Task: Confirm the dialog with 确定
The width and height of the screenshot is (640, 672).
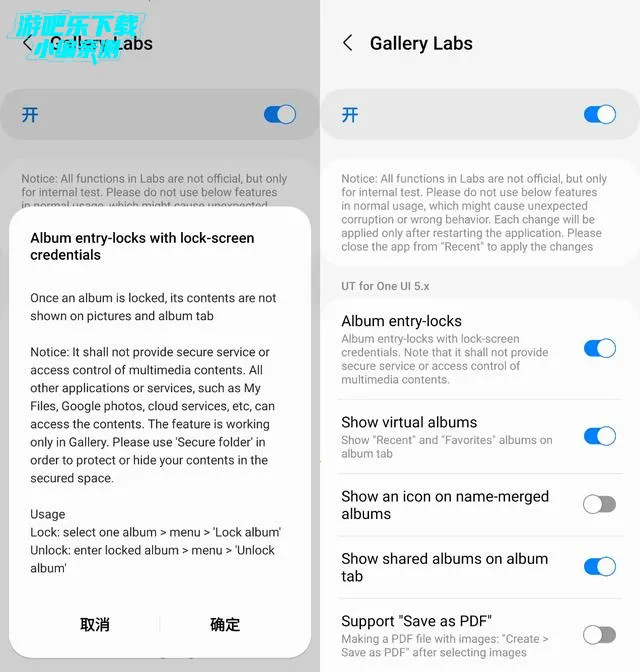Action: 225,625
